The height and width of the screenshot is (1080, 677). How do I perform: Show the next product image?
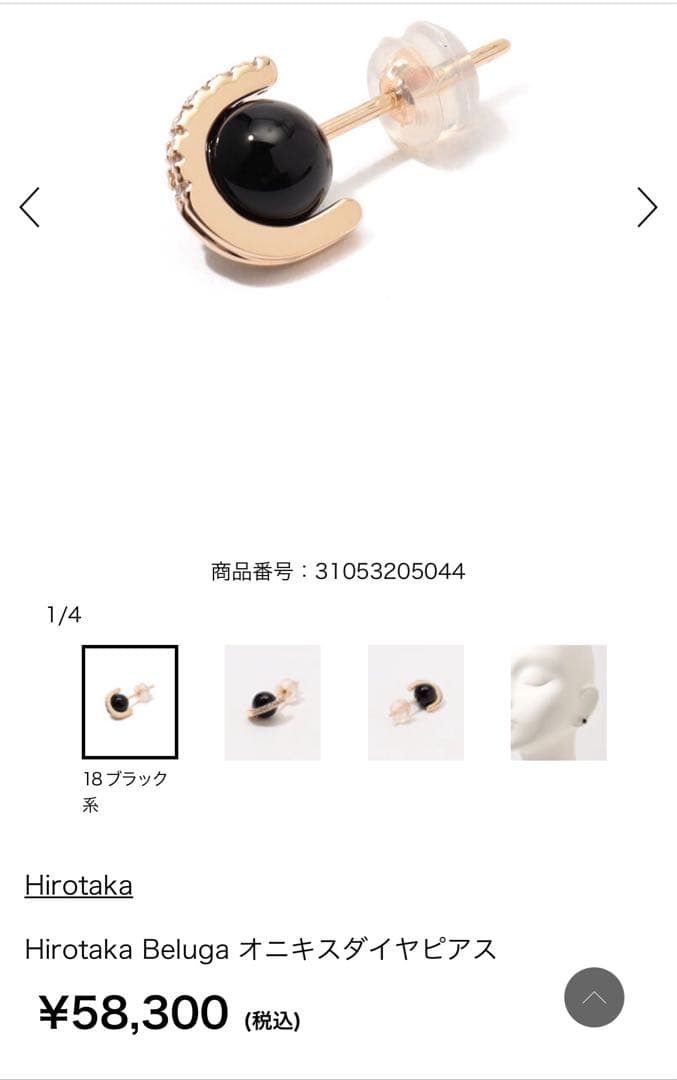tap(647, 207)
